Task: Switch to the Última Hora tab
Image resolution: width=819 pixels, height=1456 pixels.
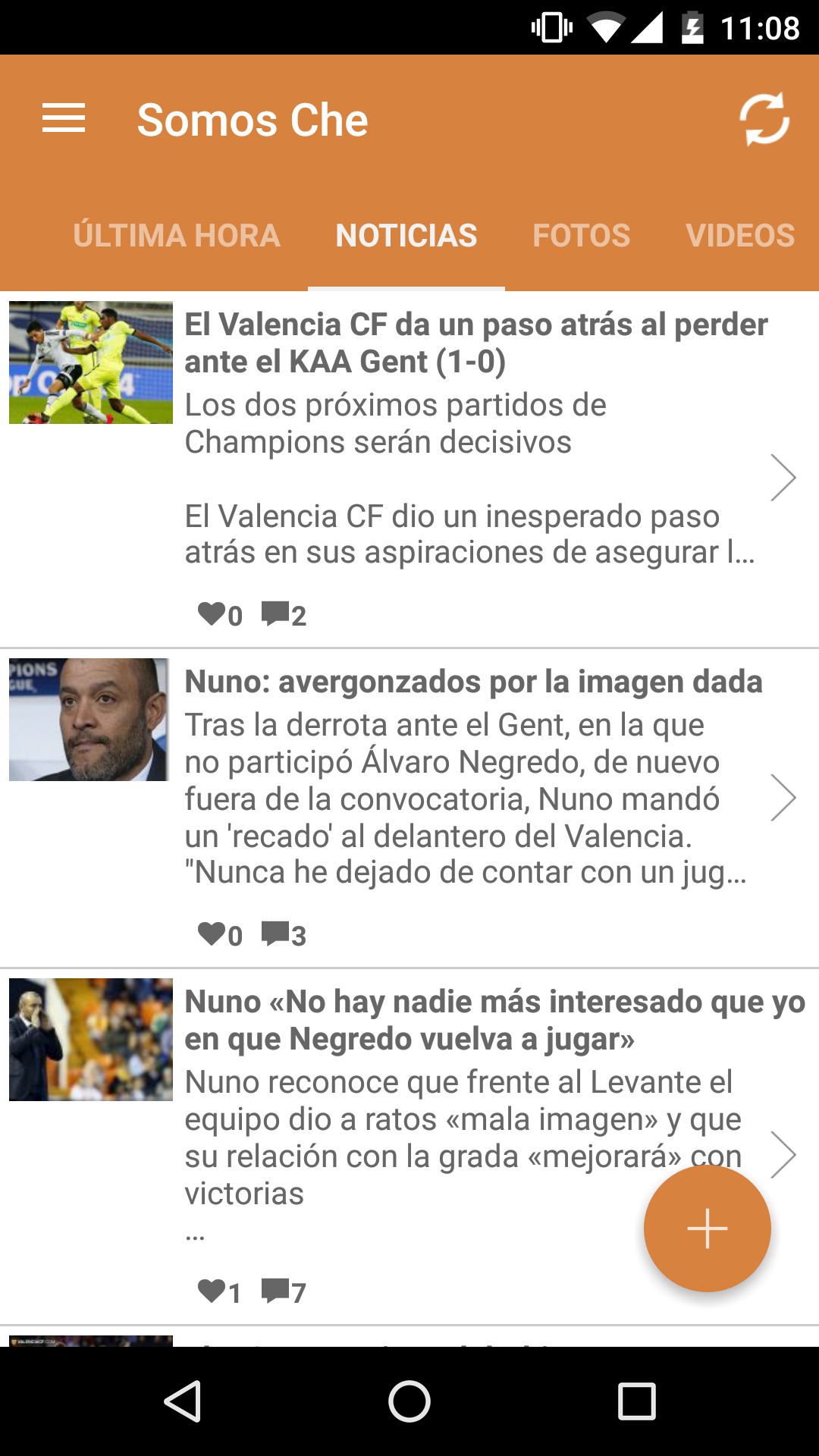Action: [177, 235]
